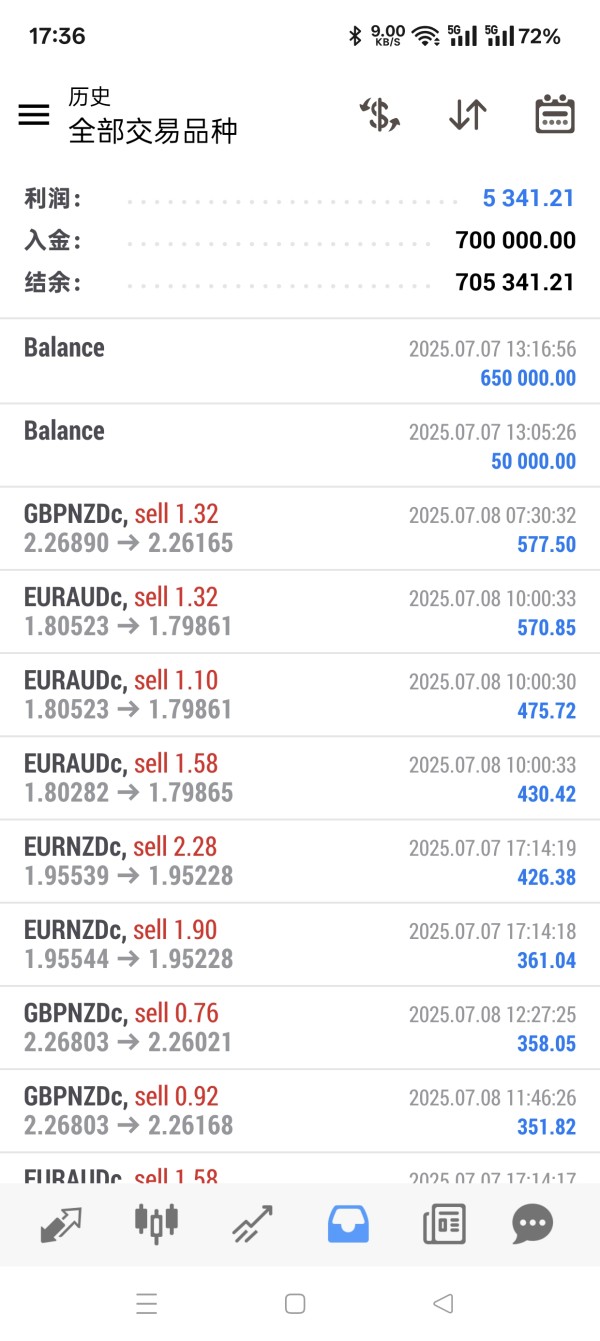Viewport: 600px width, 1341px height.
Task: Expand the GBPNZDc sell 0.76 deal
Action: pos(300,1027)
